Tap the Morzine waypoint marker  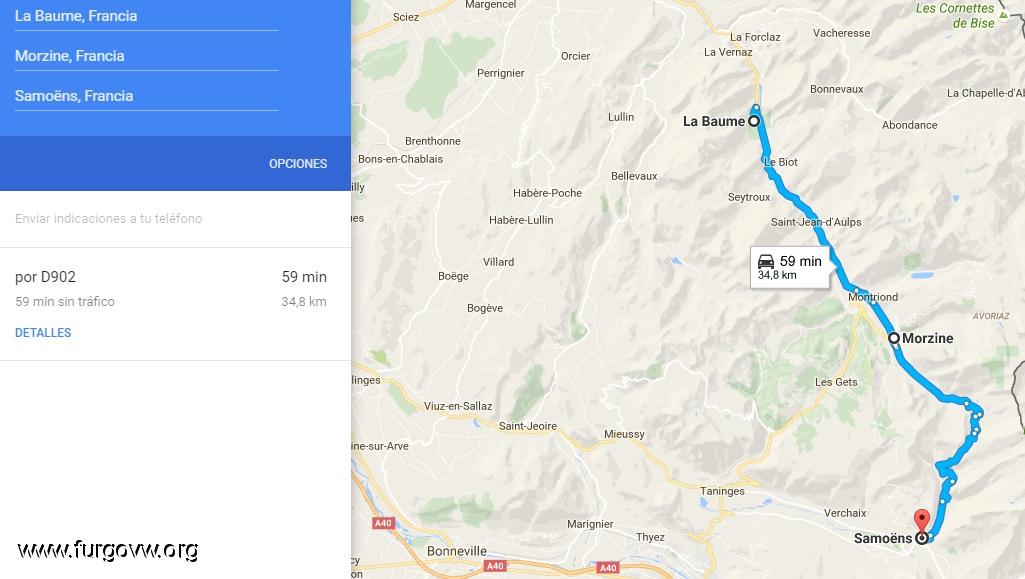coord(894,338)
